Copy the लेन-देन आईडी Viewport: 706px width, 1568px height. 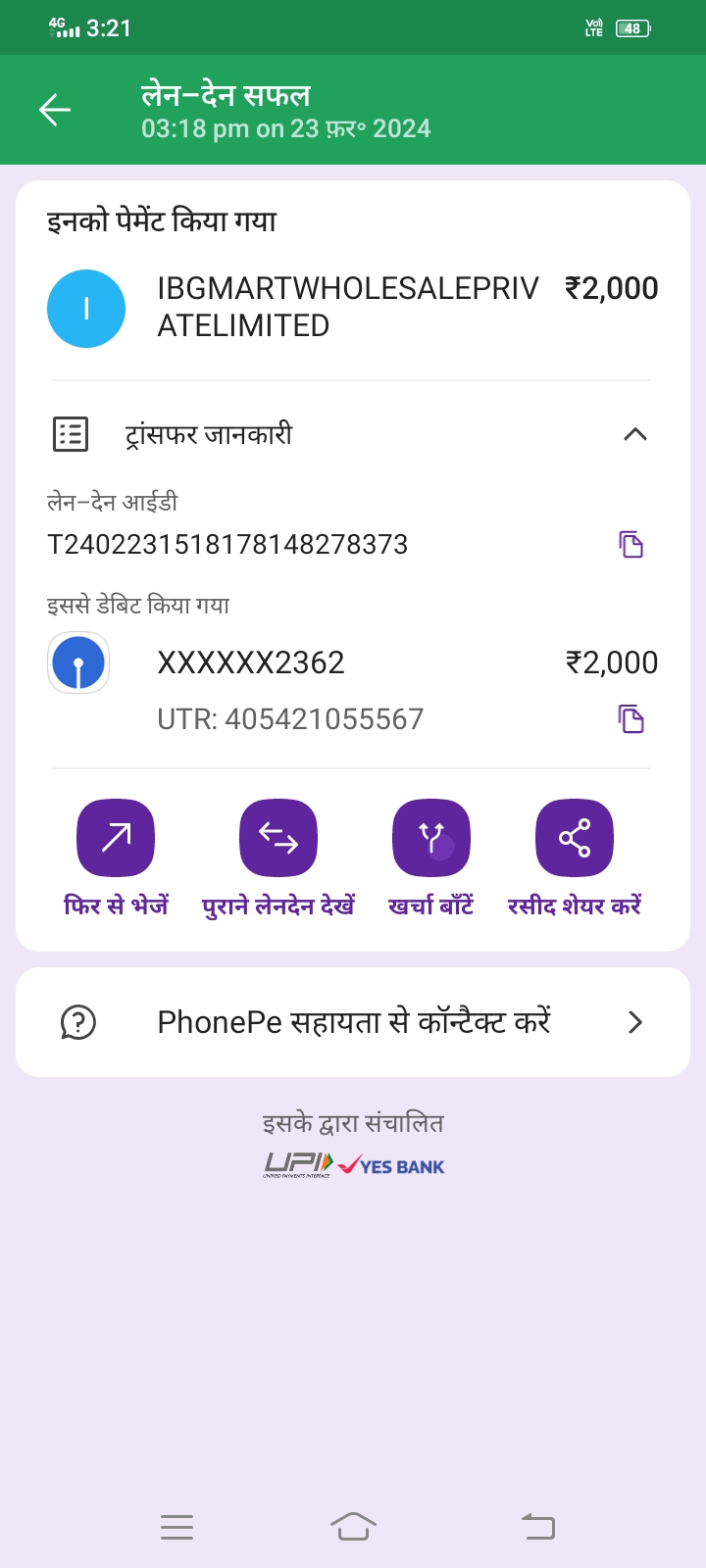tap(631, 544)
